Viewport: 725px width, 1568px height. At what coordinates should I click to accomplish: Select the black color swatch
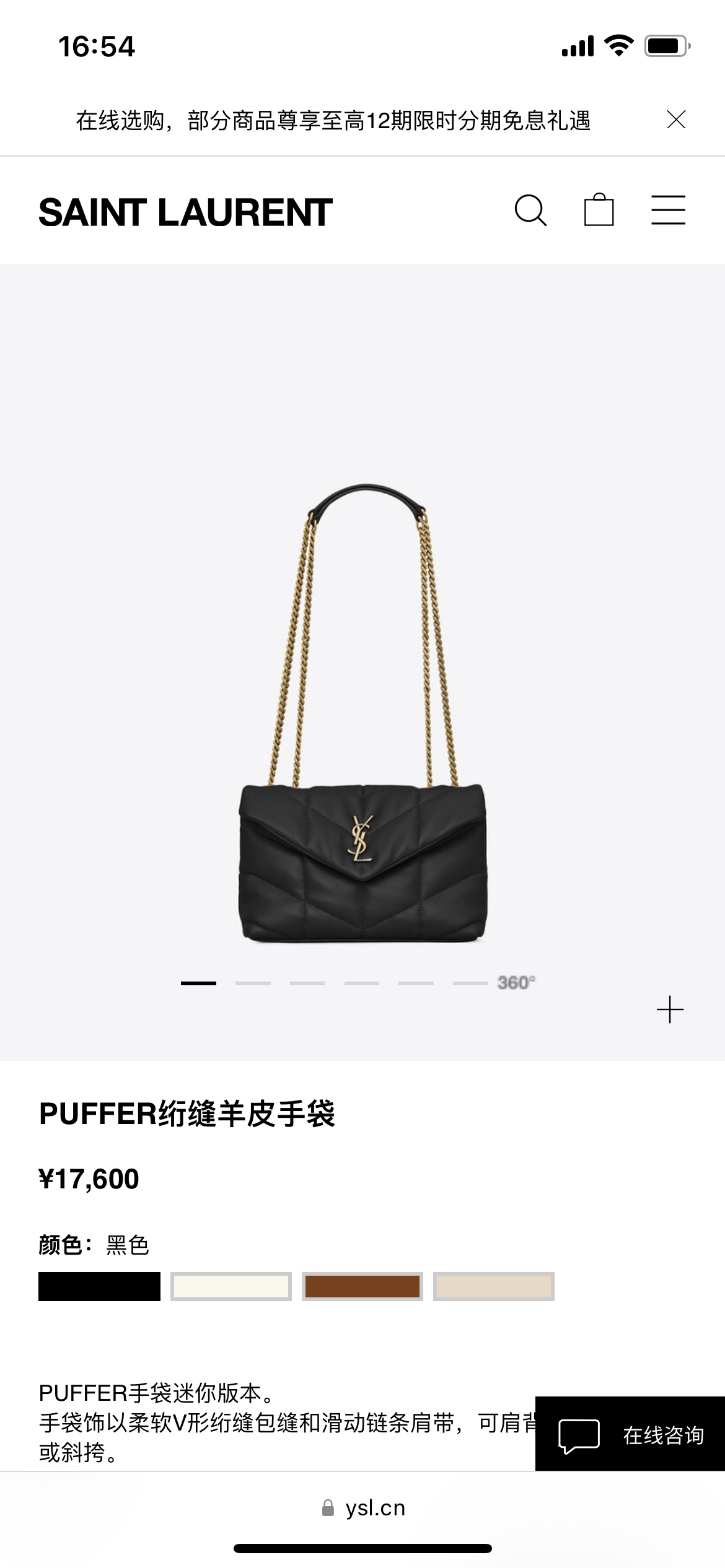coord(99,1286)
